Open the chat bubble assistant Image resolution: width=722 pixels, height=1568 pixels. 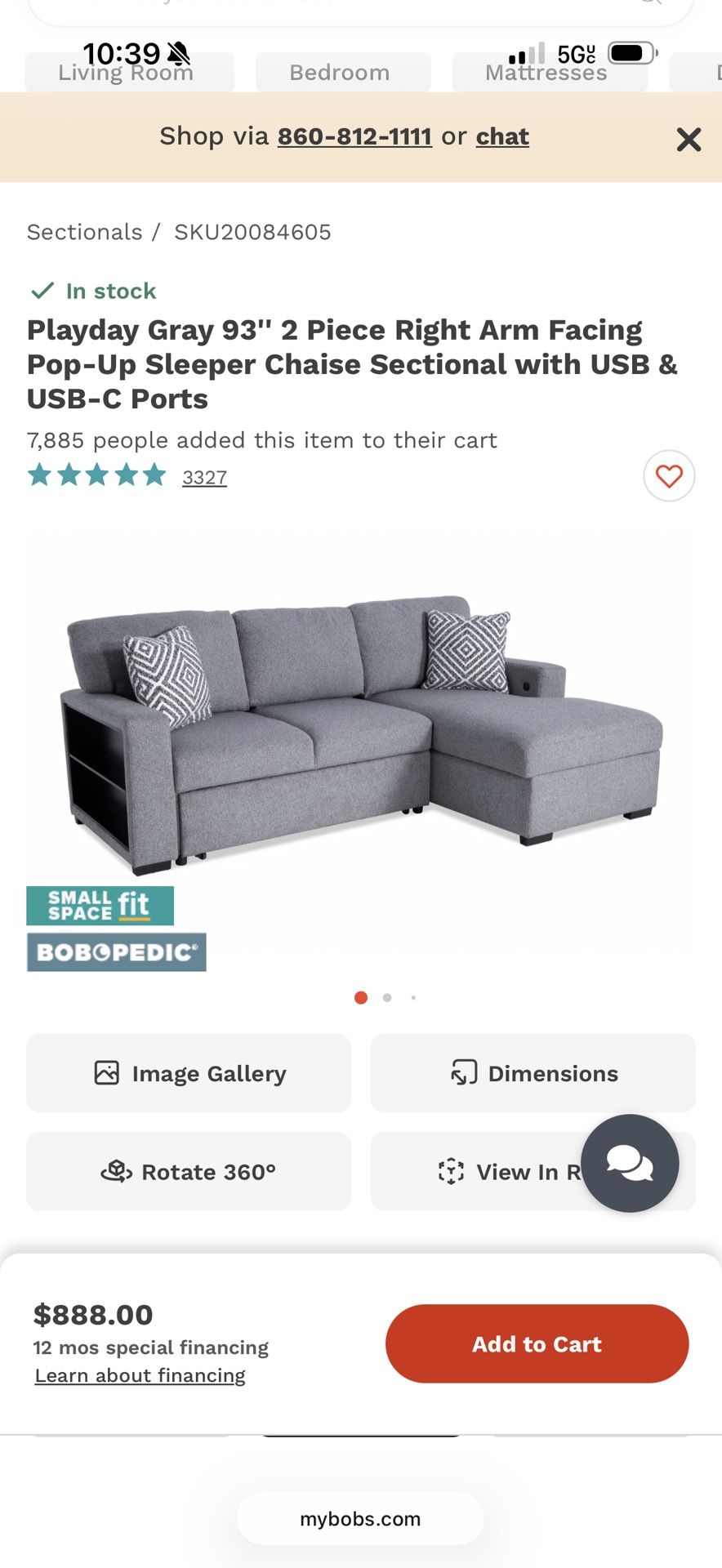click(631, 1164)
